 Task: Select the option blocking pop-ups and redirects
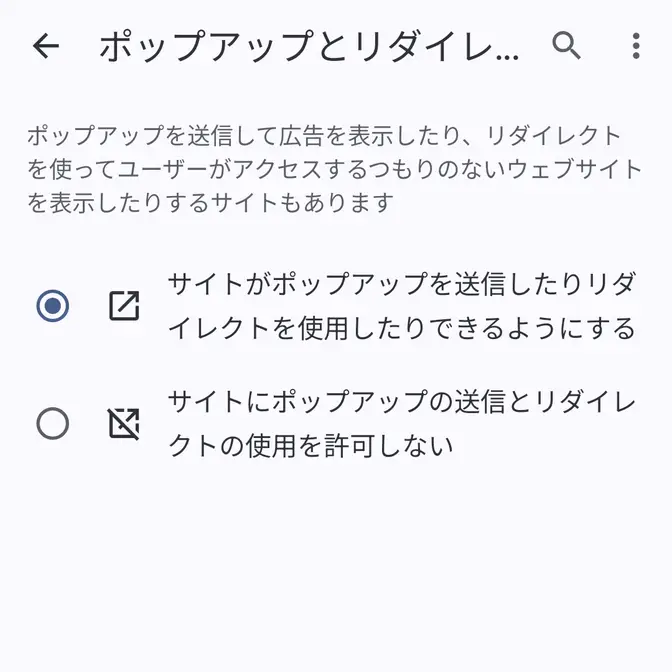[x=53, y=424]
